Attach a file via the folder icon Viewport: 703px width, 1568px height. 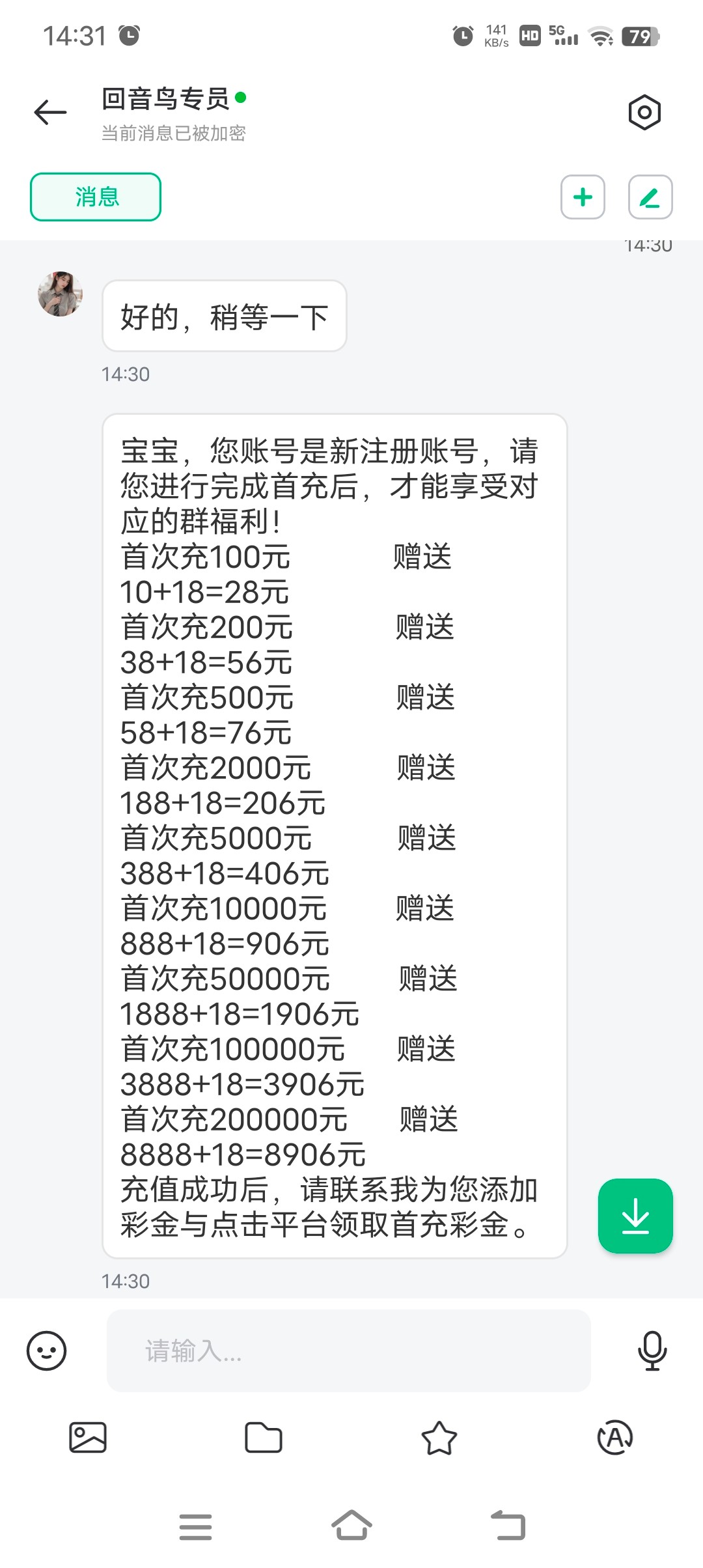tap(264, 1437)
